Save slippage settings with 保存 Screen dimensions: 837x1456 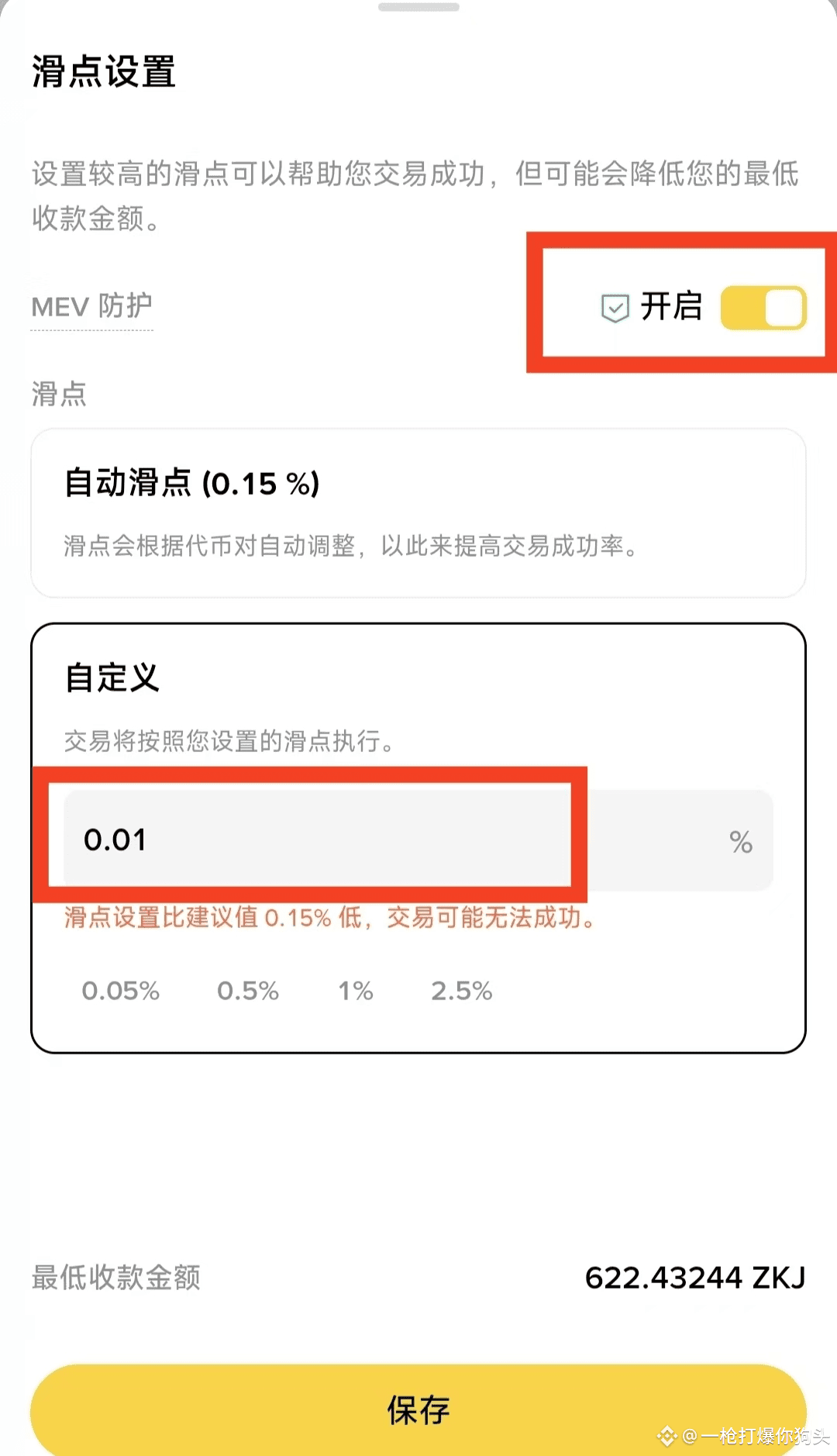pyautogui.click(x=418, y=1409)
